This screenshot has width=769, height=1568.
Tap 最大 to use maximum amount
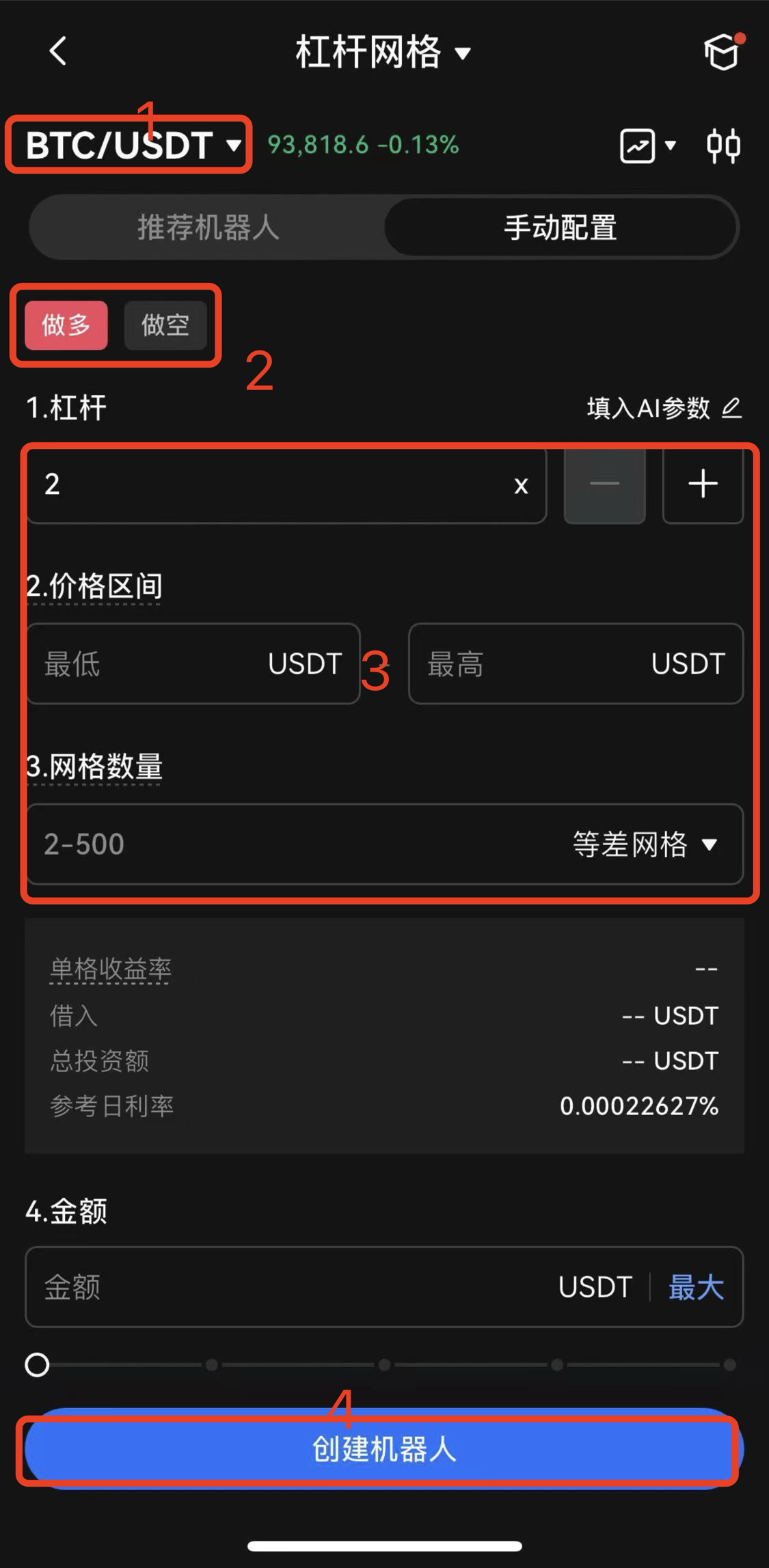[696, 1288]
